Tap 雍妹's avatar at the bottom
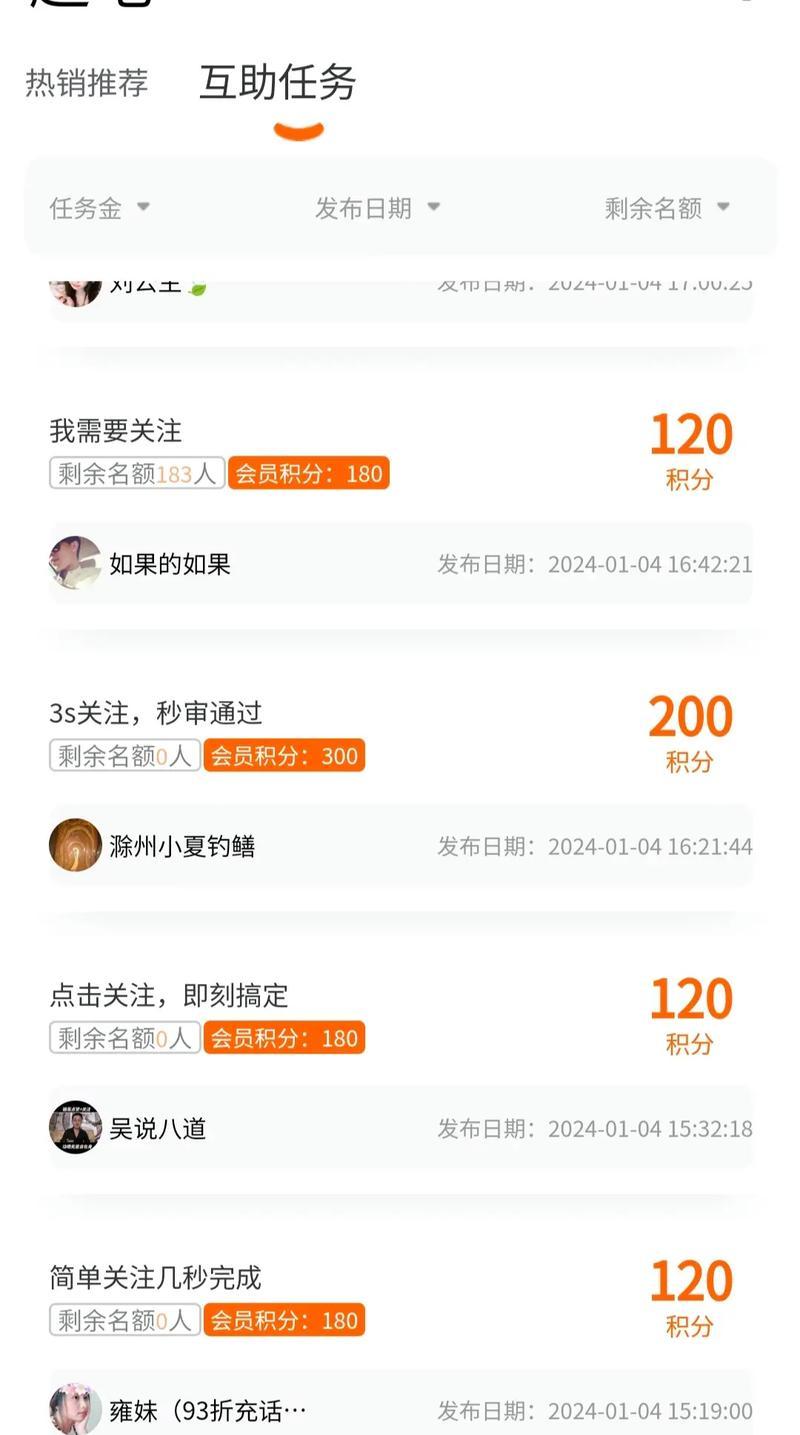The height and width of the screenshot is (1435, 800). pos(74,1408)
